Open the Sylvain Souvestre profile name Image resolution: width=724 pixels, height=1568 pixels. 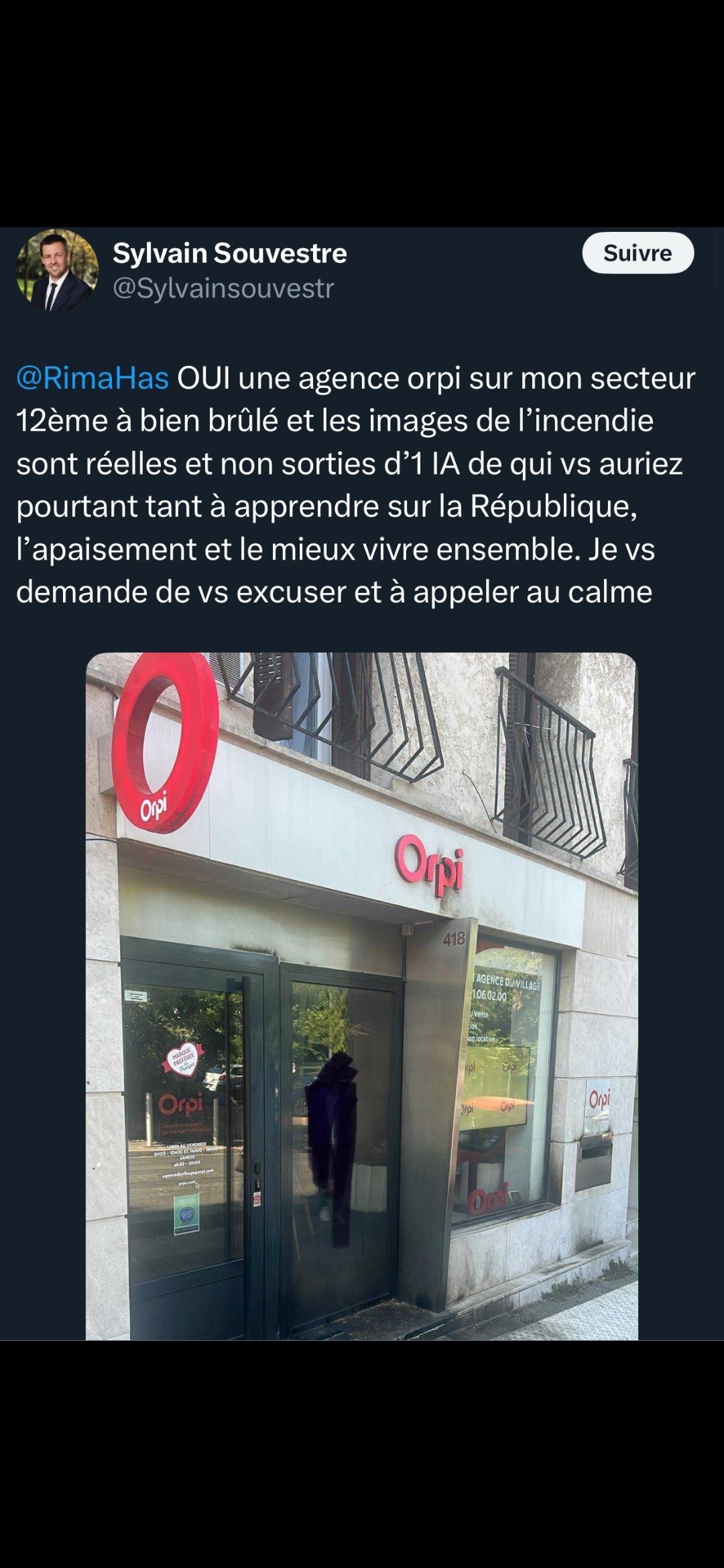click(x=229, y=253)
